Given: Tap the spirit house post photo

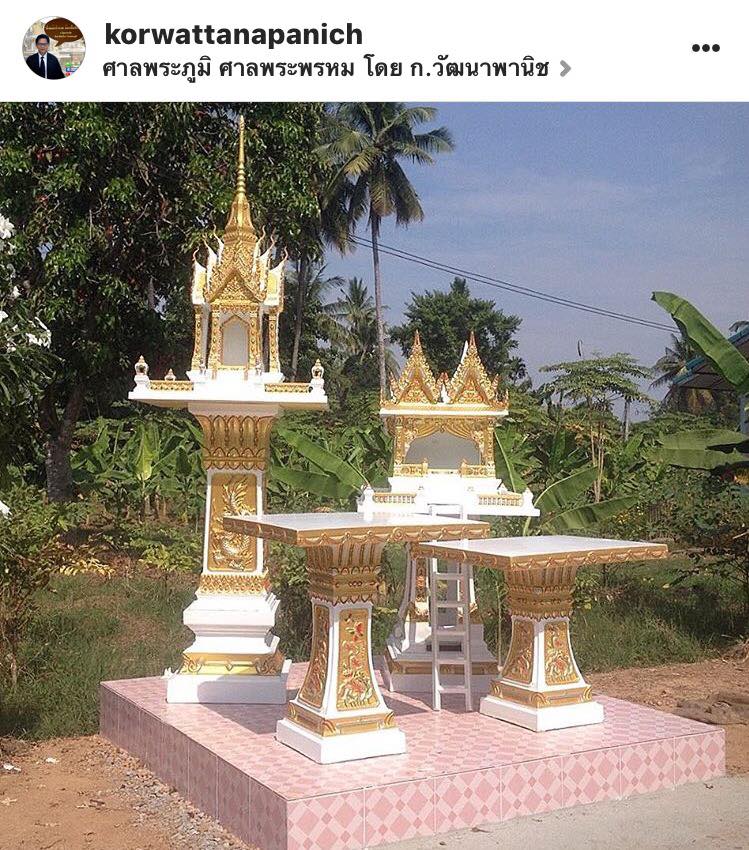Looking at the screenshot, I should [x=374, y=475].
